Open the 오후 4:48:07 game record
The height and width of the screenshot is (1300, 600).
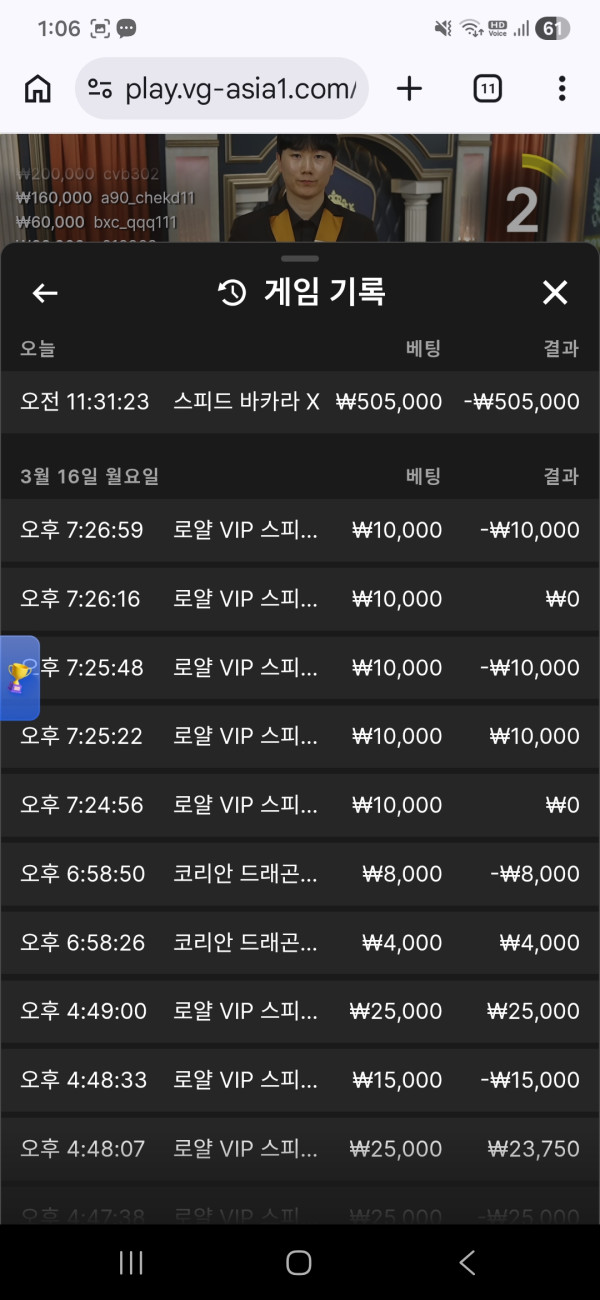click(x=300, y=1149)
